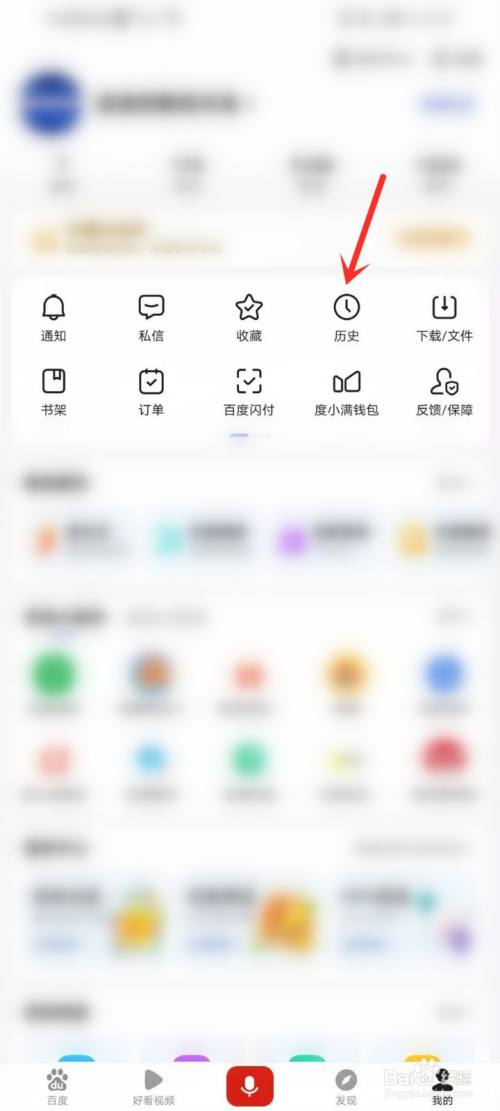Open 私信 private messages

tap(151, 318)
